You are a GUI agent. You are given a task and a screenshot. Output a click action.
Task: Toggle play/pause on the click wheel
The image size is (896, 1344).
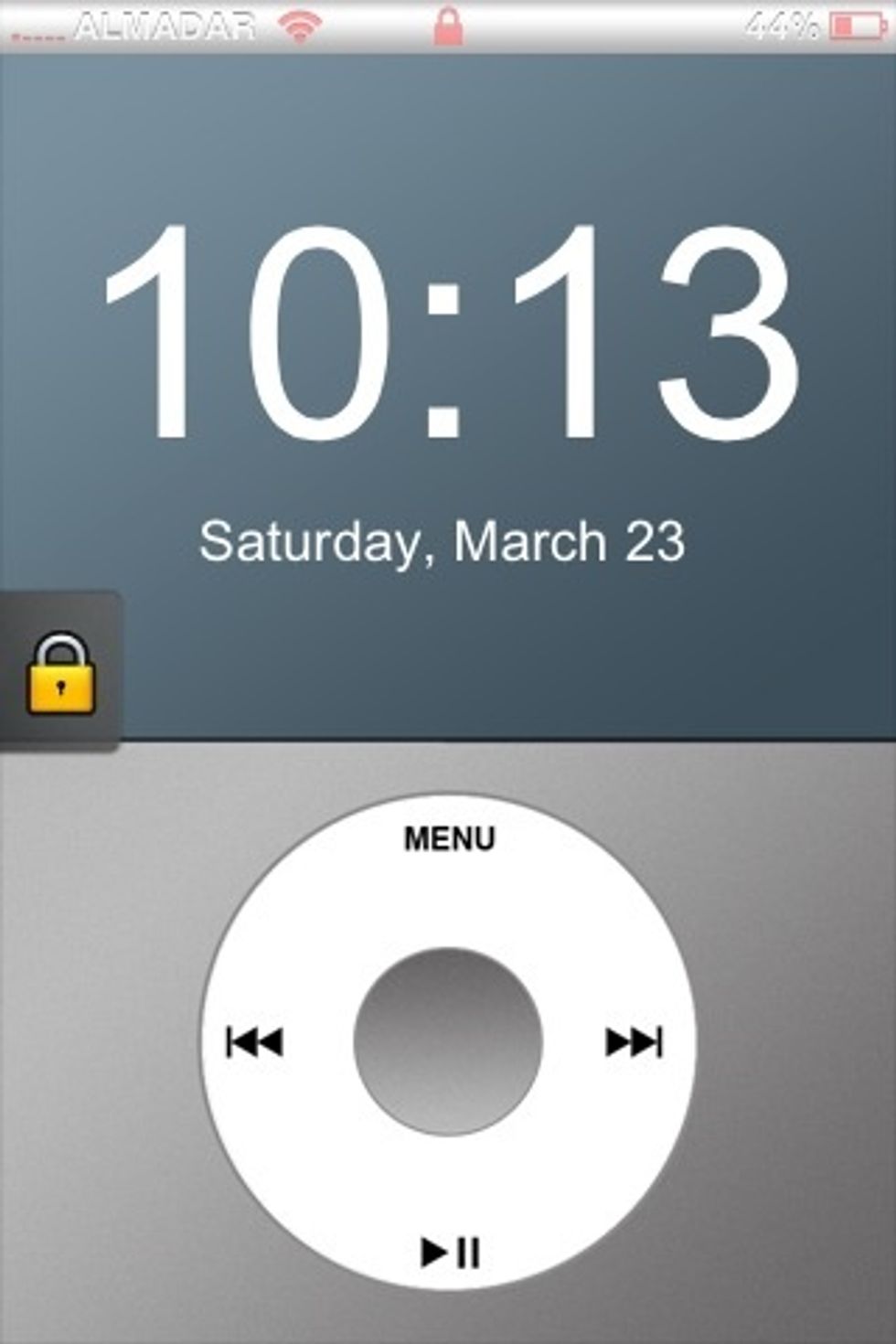450,1252
